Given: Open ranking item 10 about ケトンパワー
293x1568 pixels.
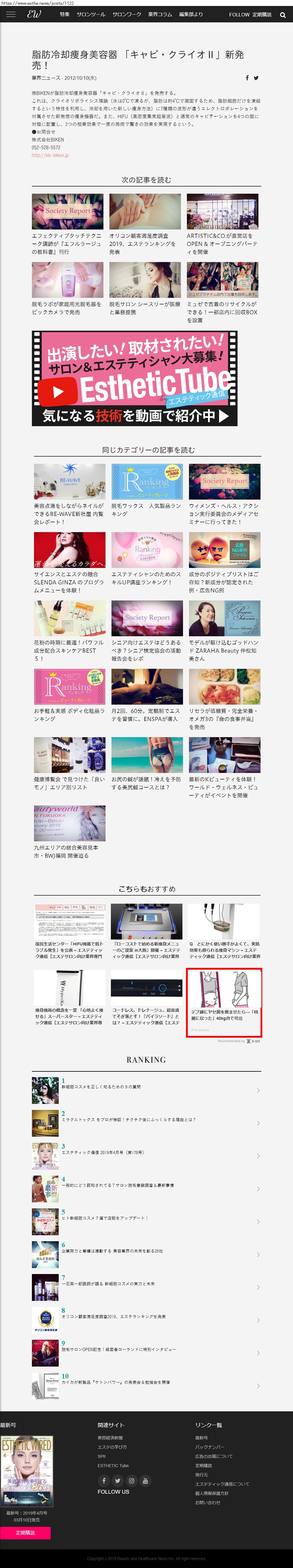Looking at the screenshot, I should tap(146, 1386).
